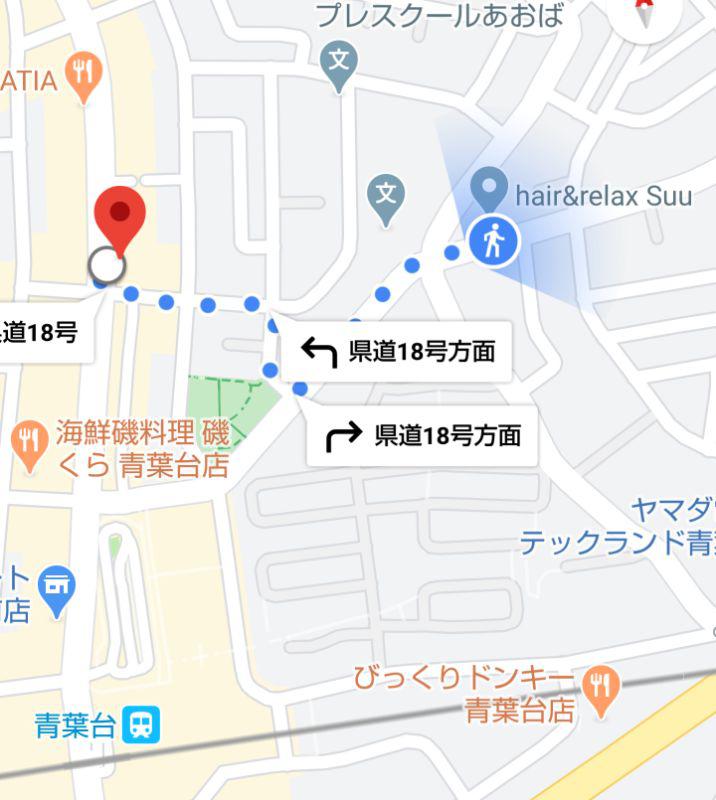Open the 海鮮磯料理 磯くら 青葉台店 restaurant marker

point(31,445)
